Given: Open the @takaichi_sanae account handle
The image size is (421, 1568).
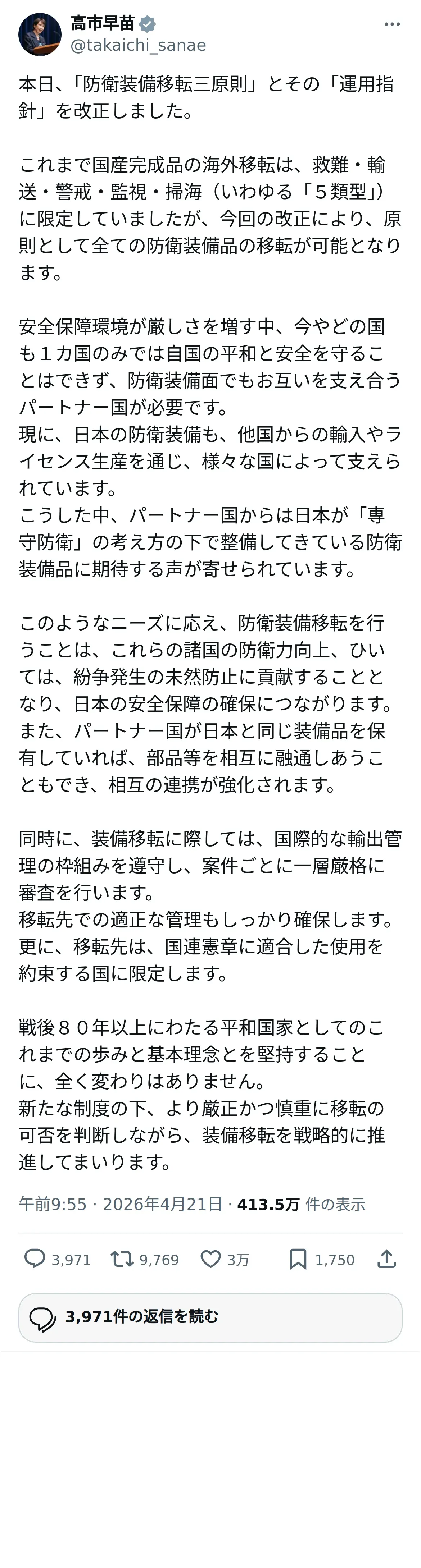Looking at the screenshot, I should click(x=138, y=45).
